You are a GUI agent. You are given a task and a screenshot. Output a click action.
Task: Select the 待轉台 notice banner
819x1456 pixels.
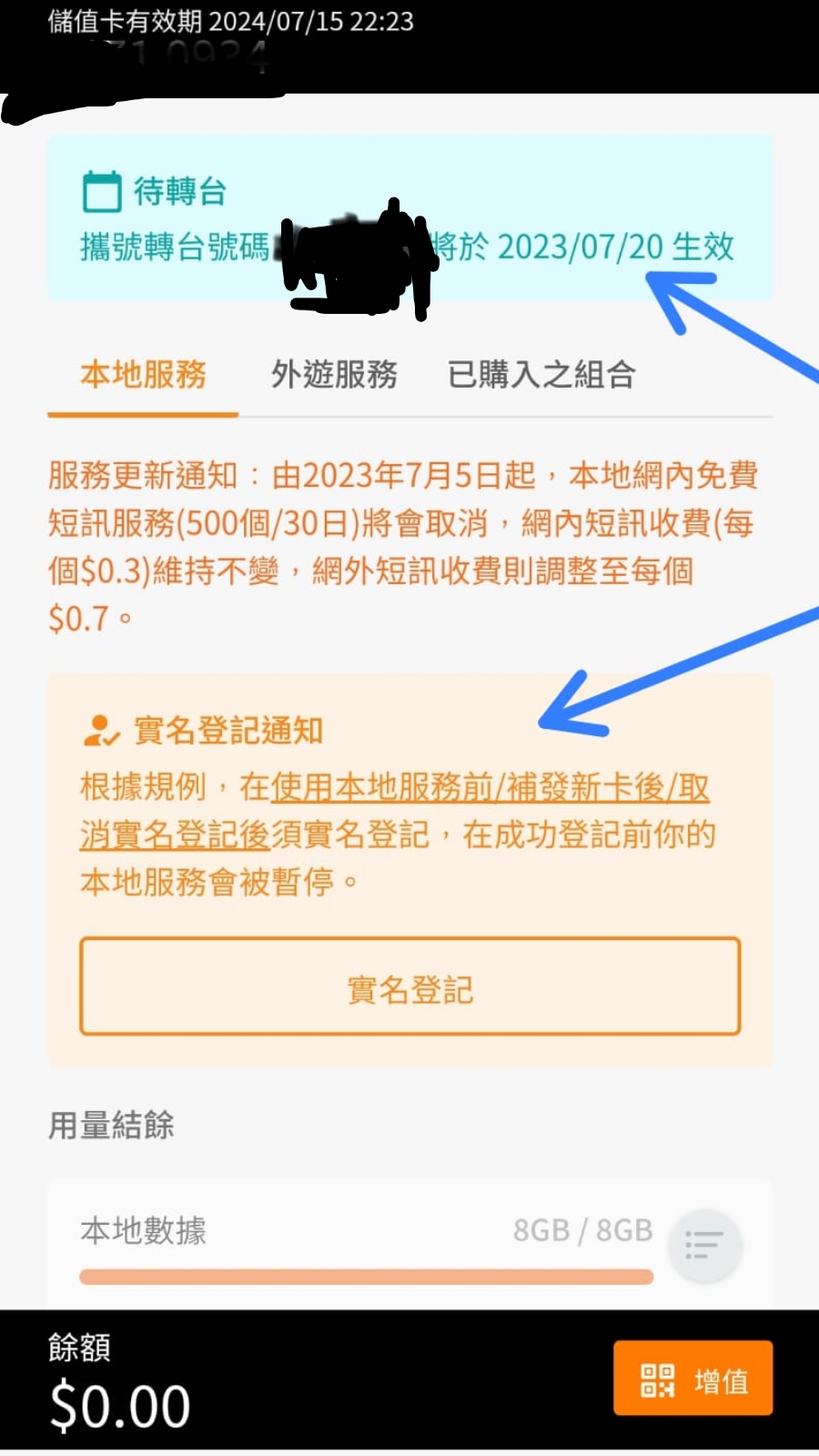[x=409, y=217]
